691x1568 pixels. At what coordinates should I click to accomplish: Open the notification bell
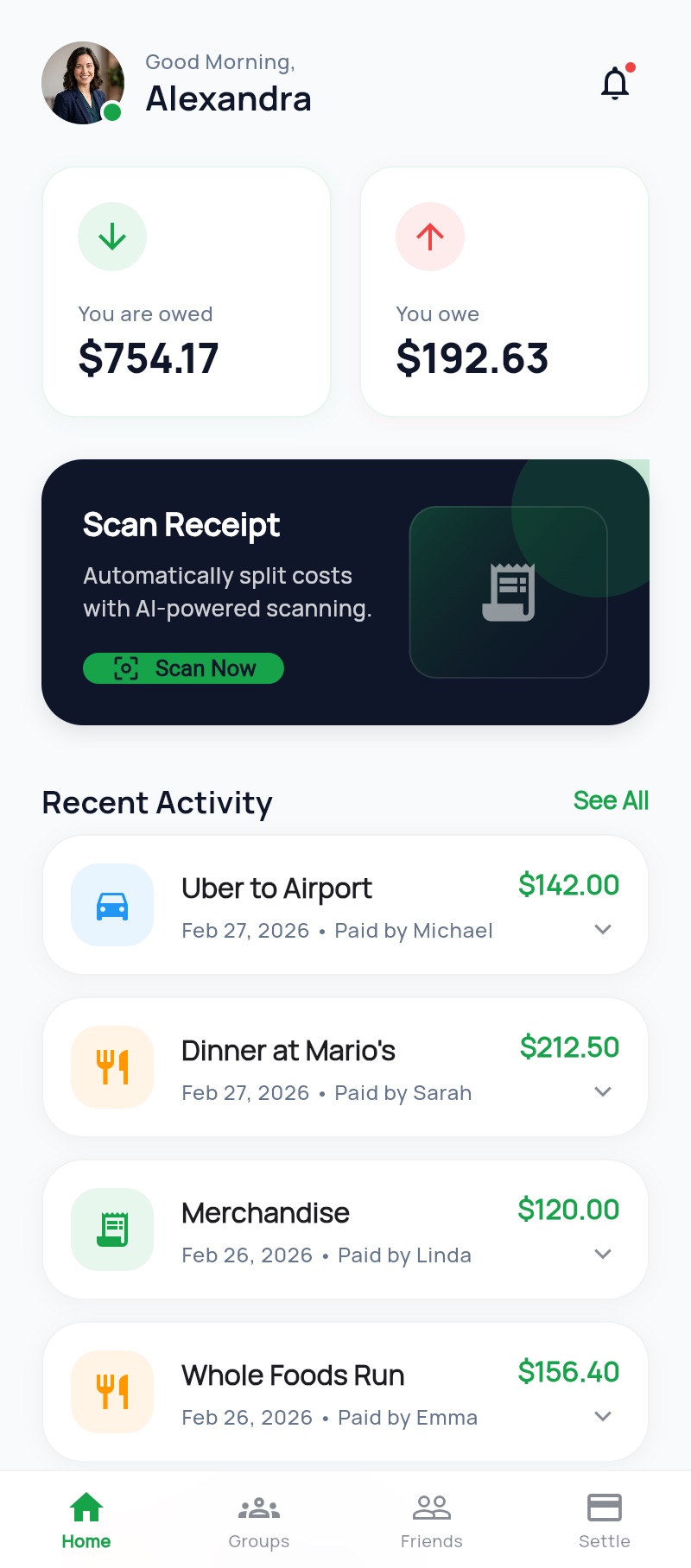(615, 83)
